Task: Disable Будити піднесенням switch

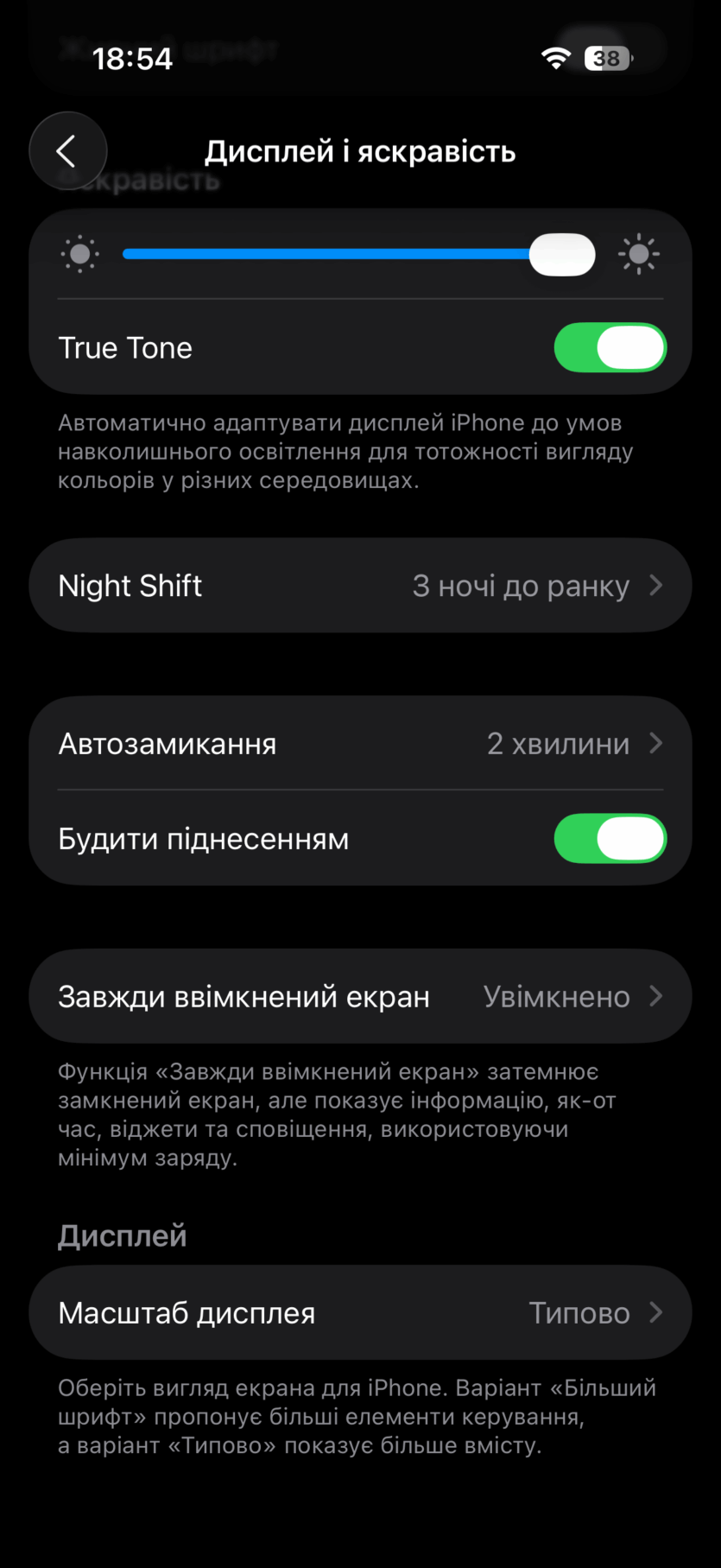Action: pyautogui.click(x=610, y=839)
